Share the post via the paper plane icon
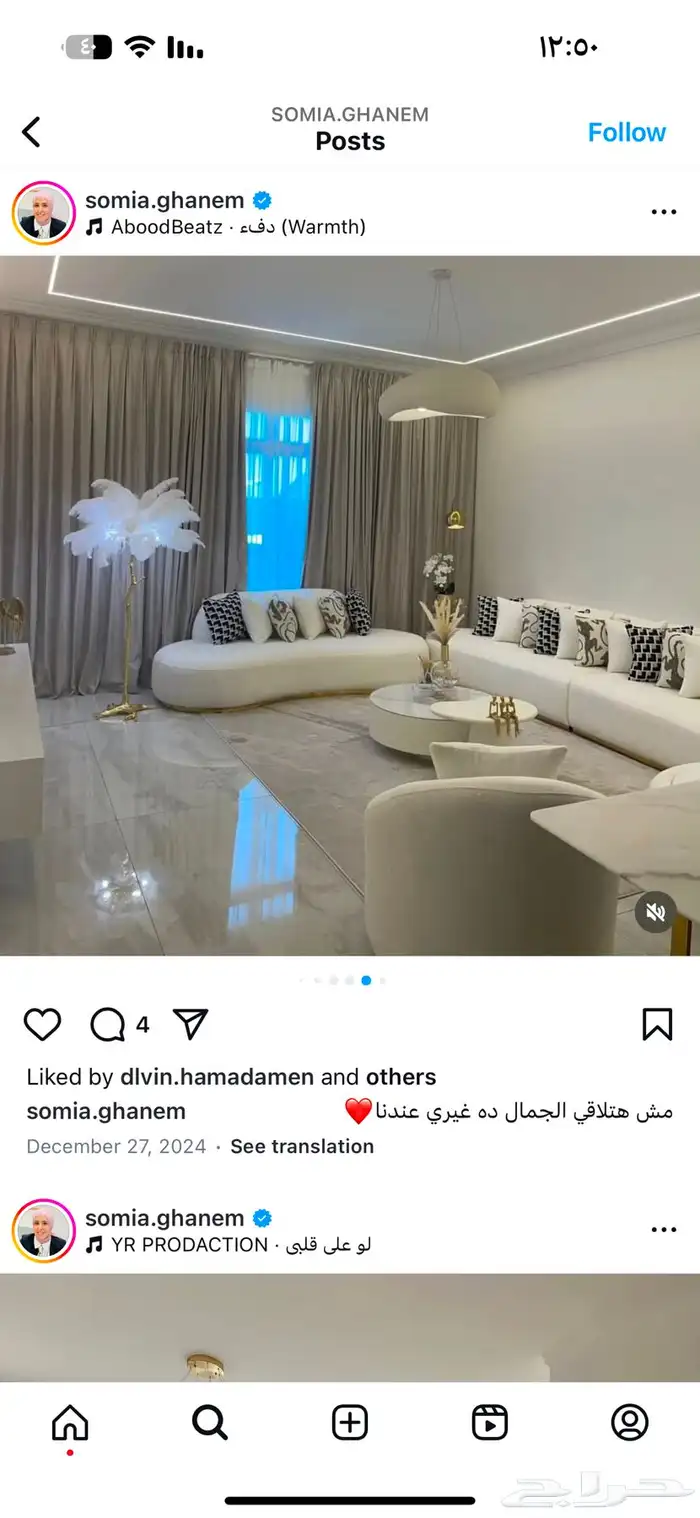Viewport: 700px width, 1518px height. pyautogui.click(x=190, y=1024)
